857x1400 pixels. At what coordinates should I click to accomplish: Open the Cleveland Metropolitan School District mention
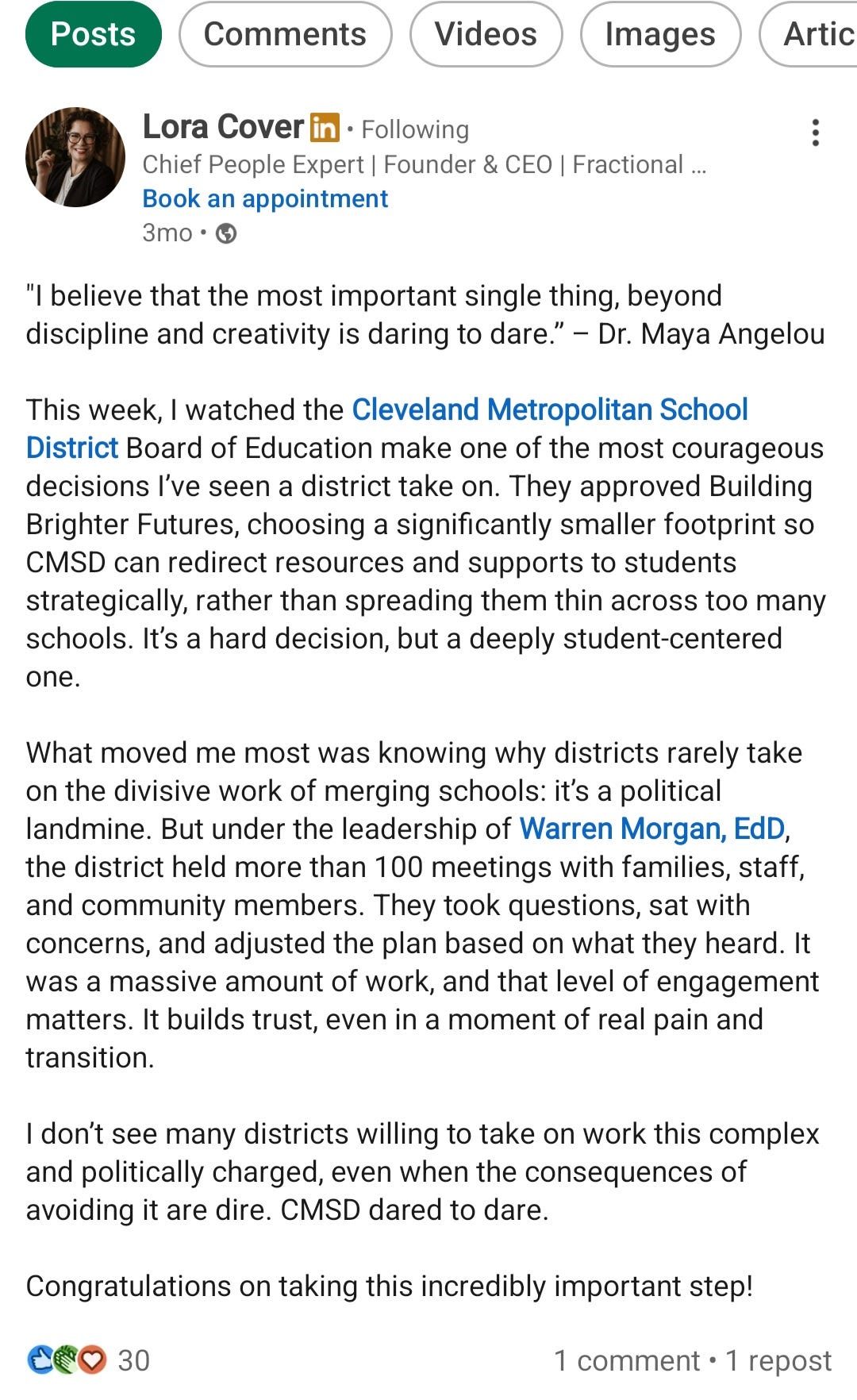(x=550, y=410)
